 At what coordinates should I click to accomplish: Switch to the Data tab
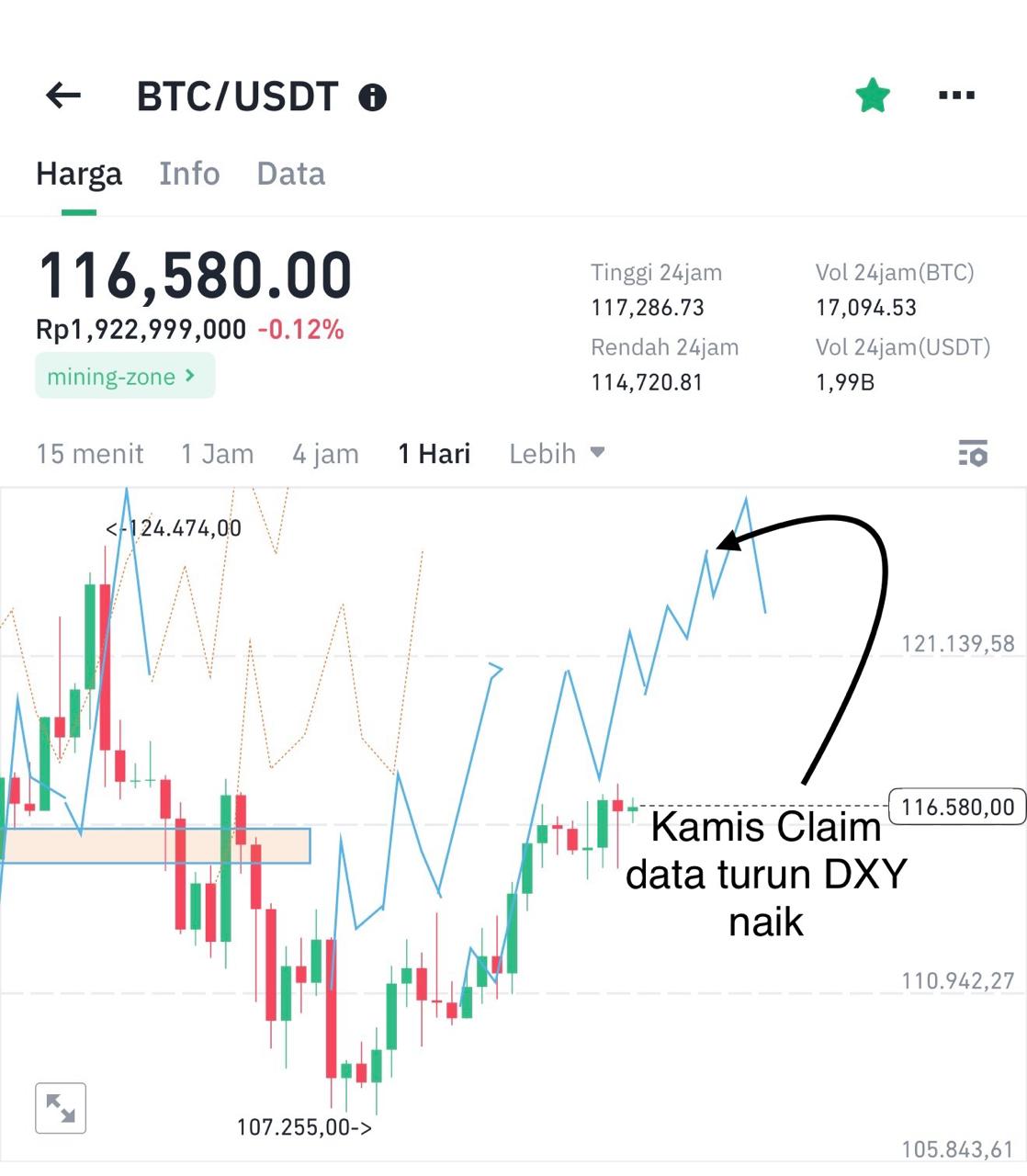coord(290,174)
